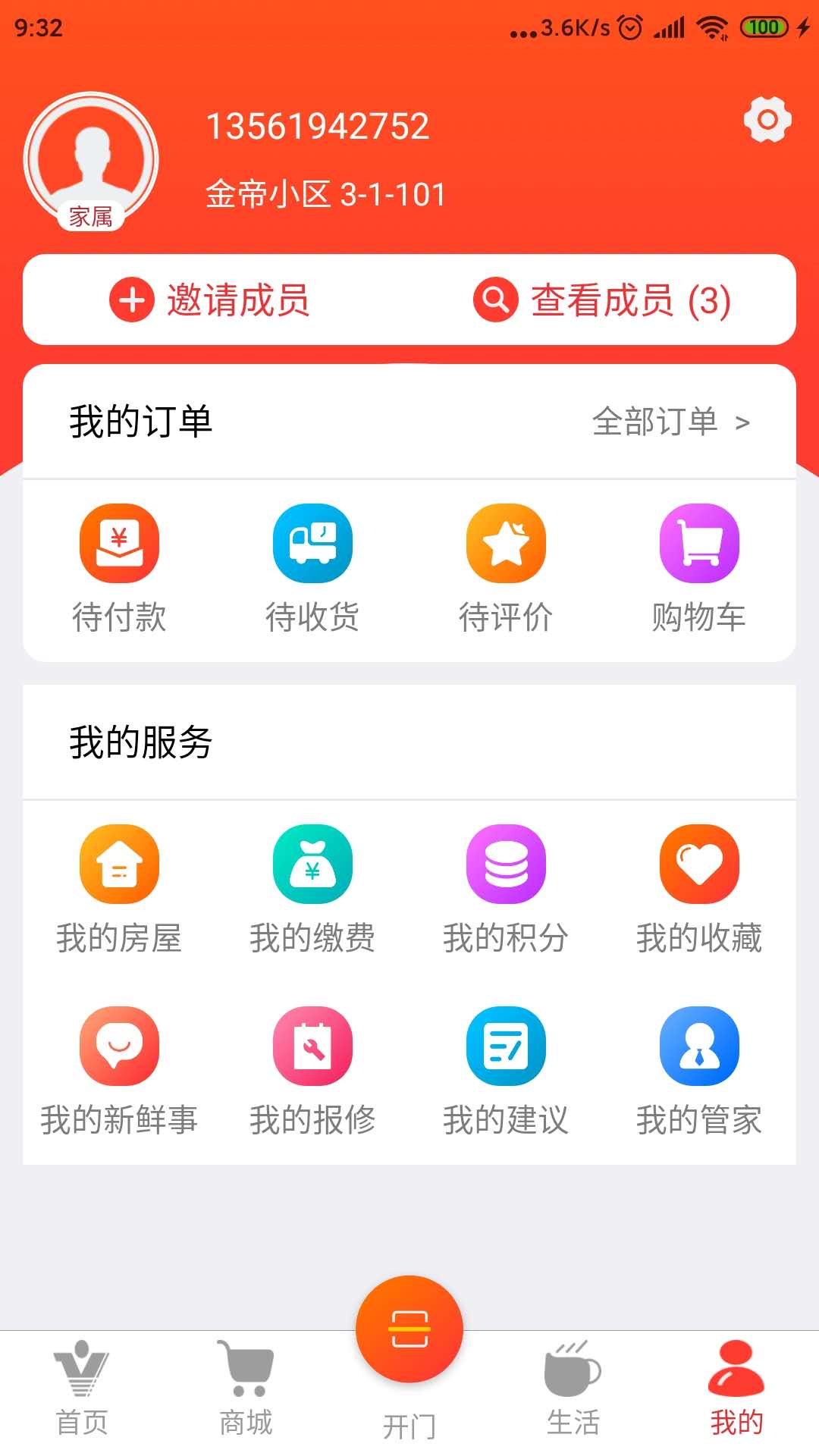Open 我的新鲜事 my news

[x=119, y=1072]
